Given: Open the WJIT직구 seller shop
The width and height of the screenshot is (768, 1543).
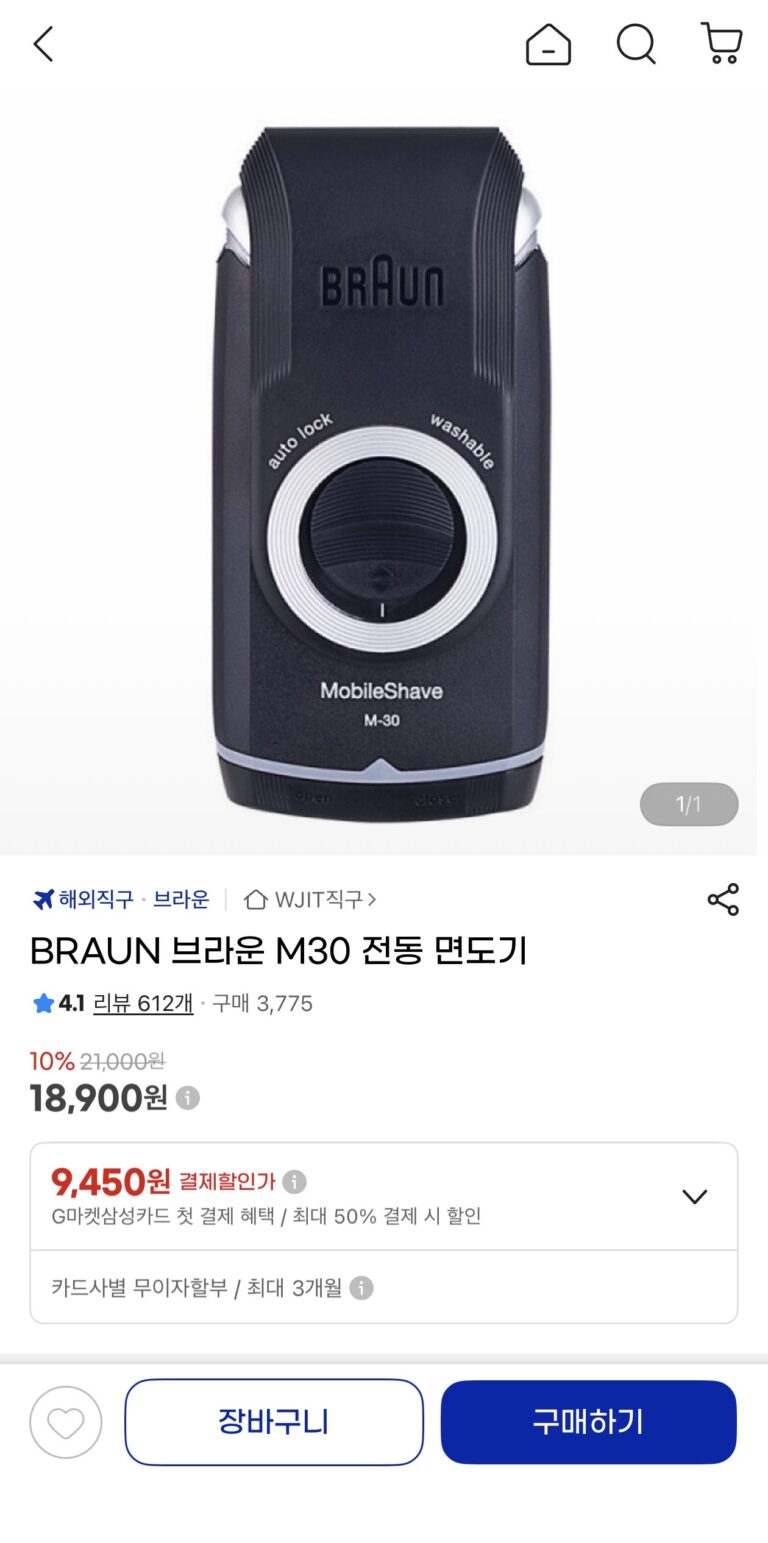Looking at the screenshot, I should 312,900.
